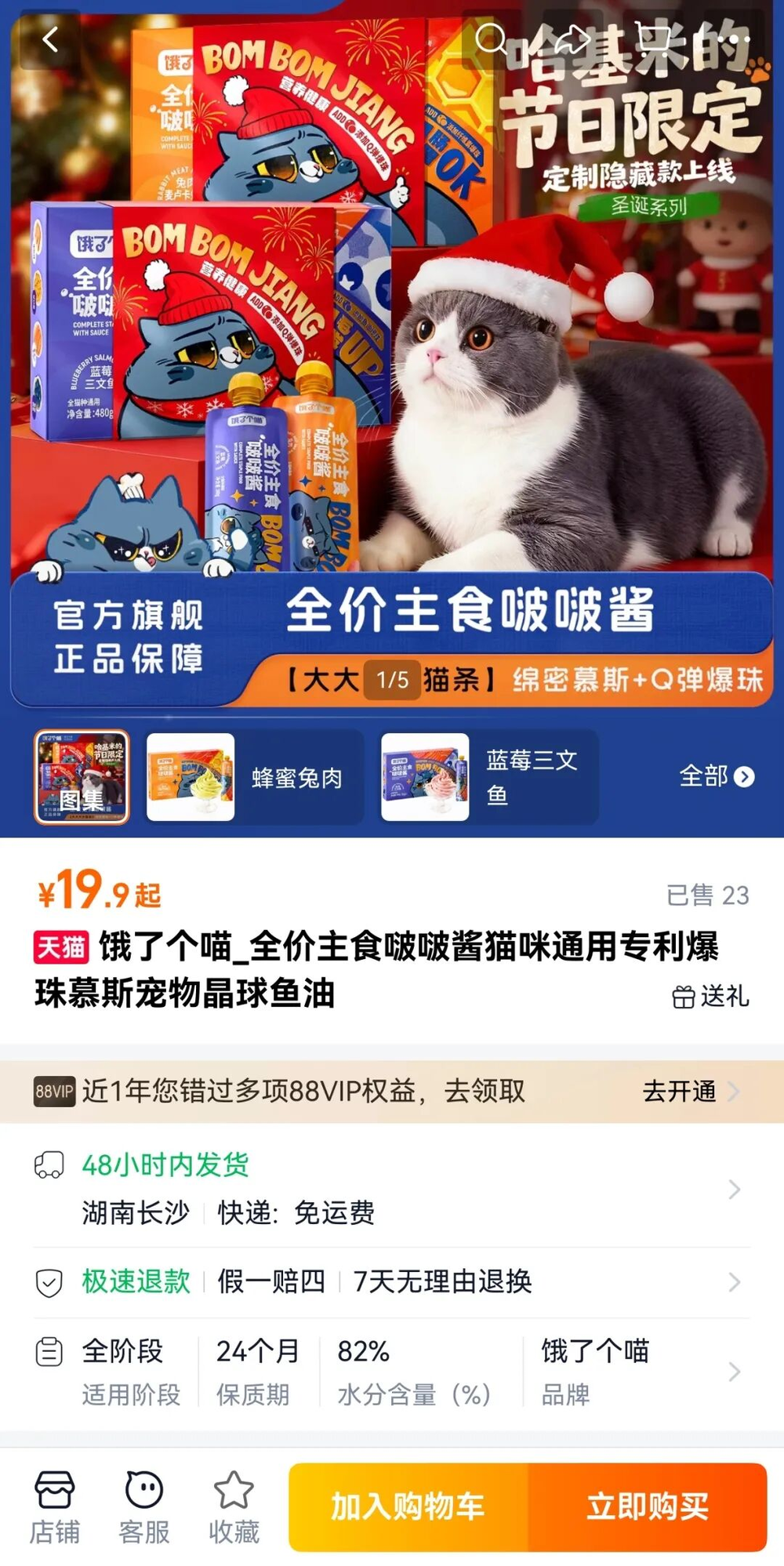Viewport: 784px width, 1566px height.
Task: Share this product
Action: pyautogui.click(x=572, y=39)
